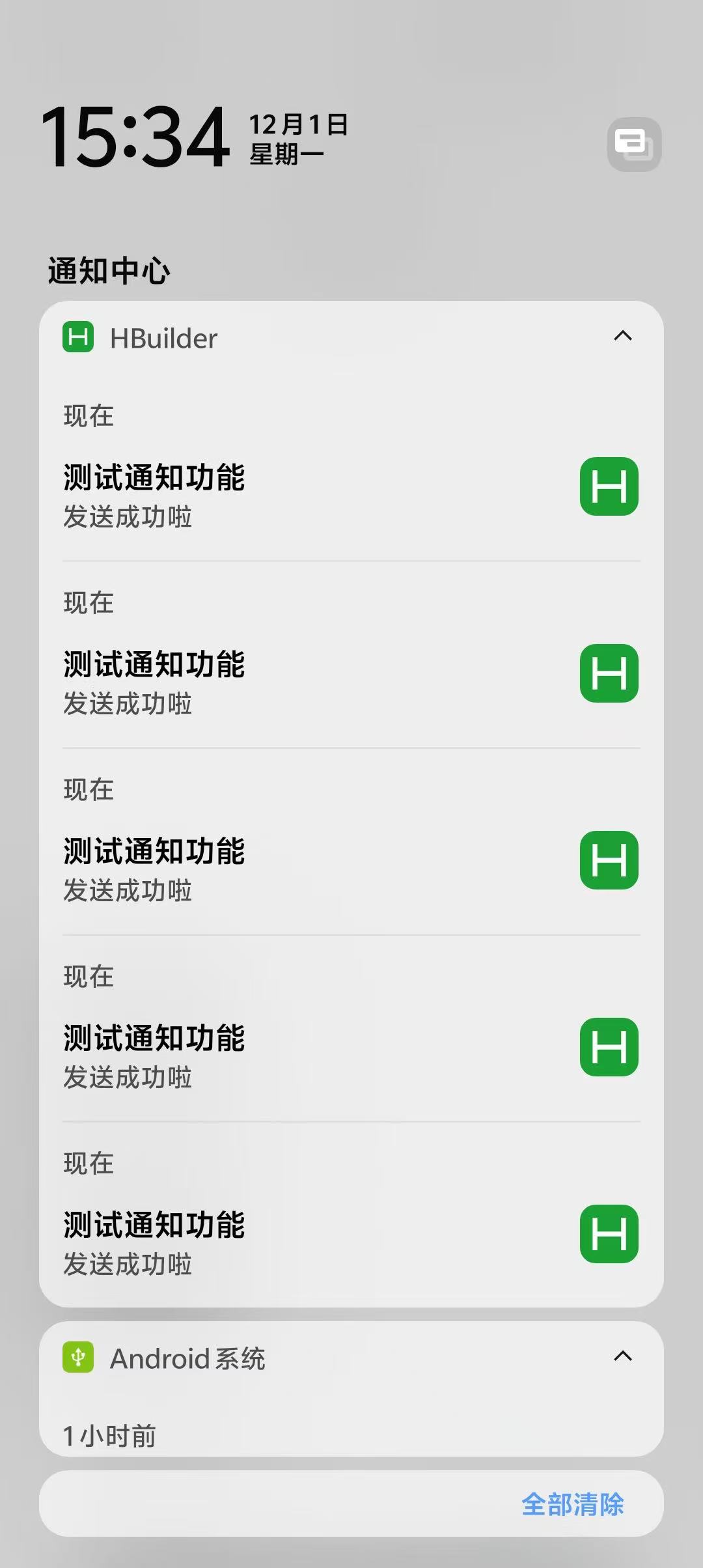Collapse the Android 系统 notification group
This screenshot has width=703, height=1568.
(x=622, y=1356)
